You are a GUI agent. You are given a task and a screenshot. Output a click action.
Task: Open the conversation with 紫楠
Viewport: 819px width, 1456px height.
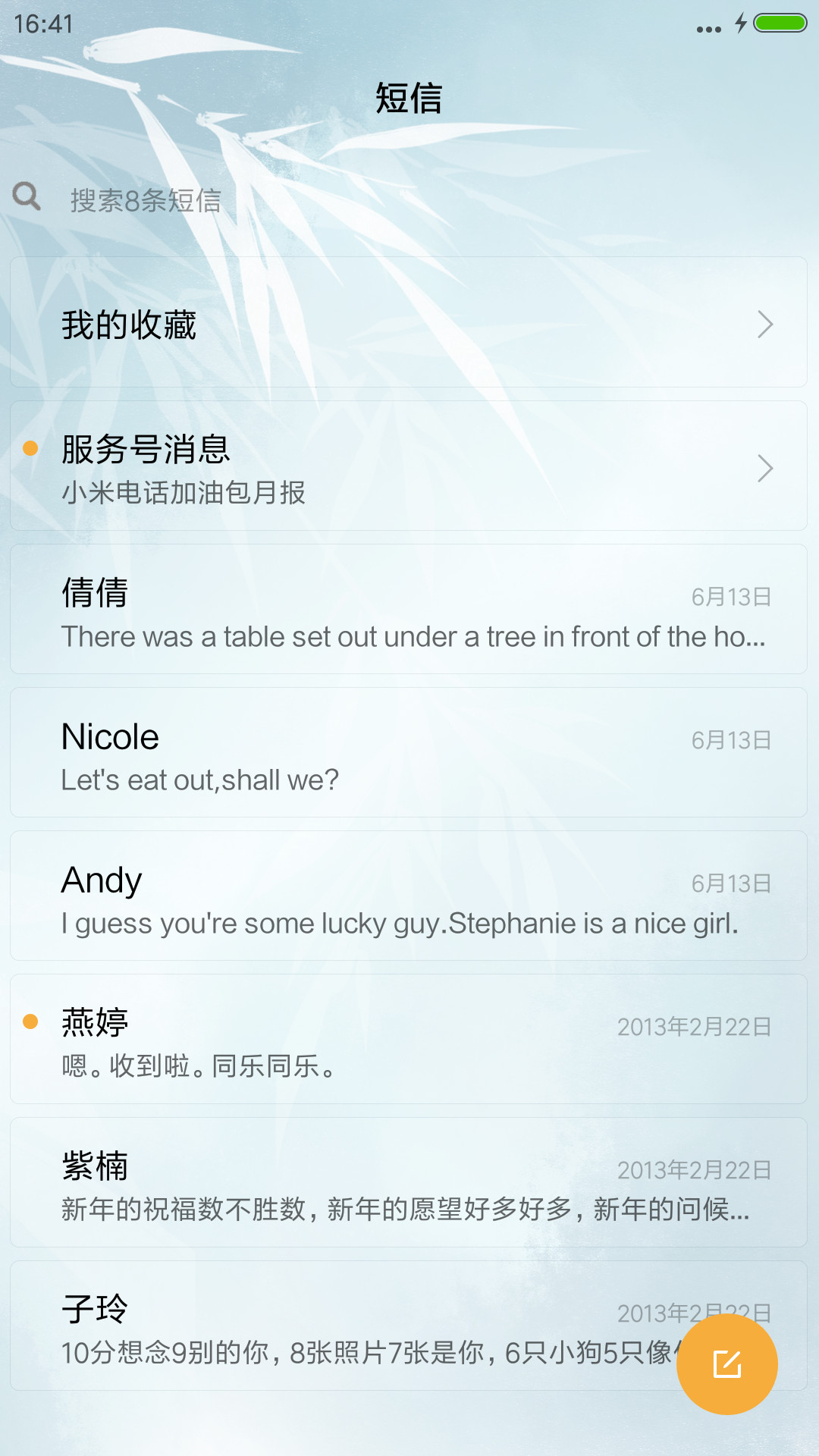(409, 1182)
